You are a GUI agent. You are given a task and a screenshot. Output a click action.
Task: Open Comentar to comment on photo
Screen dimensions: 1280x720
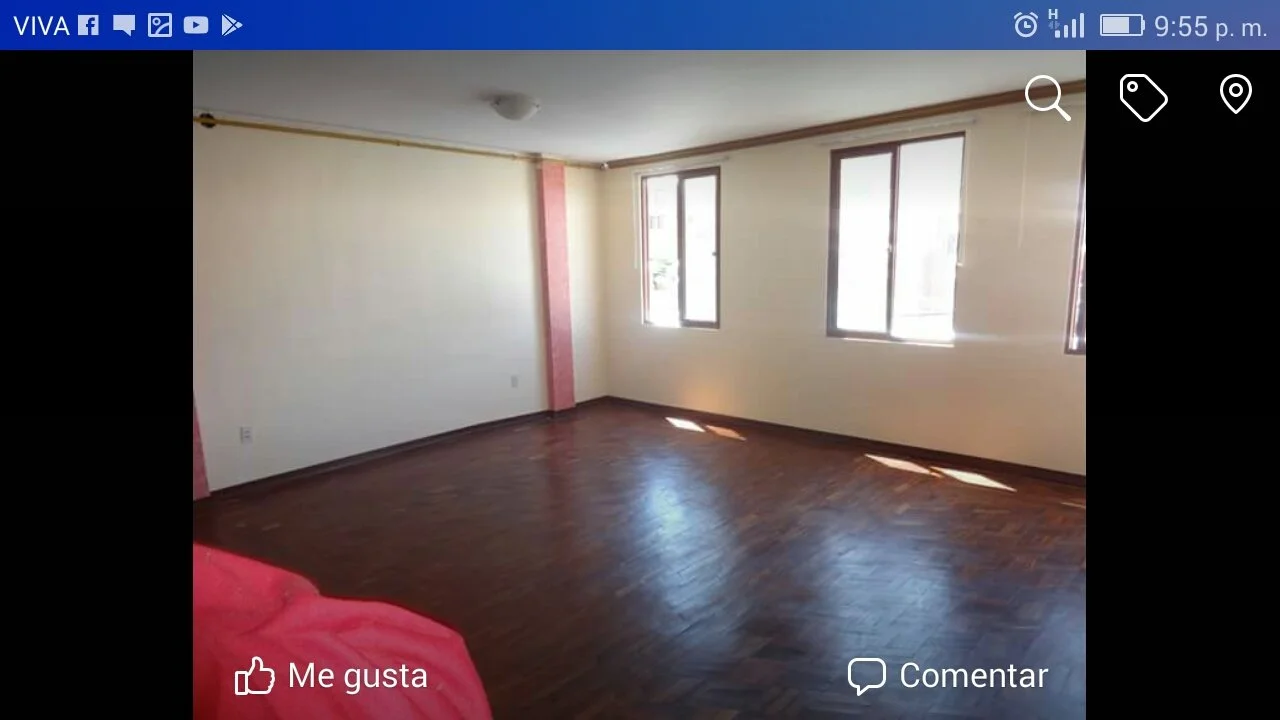point(947,676)
